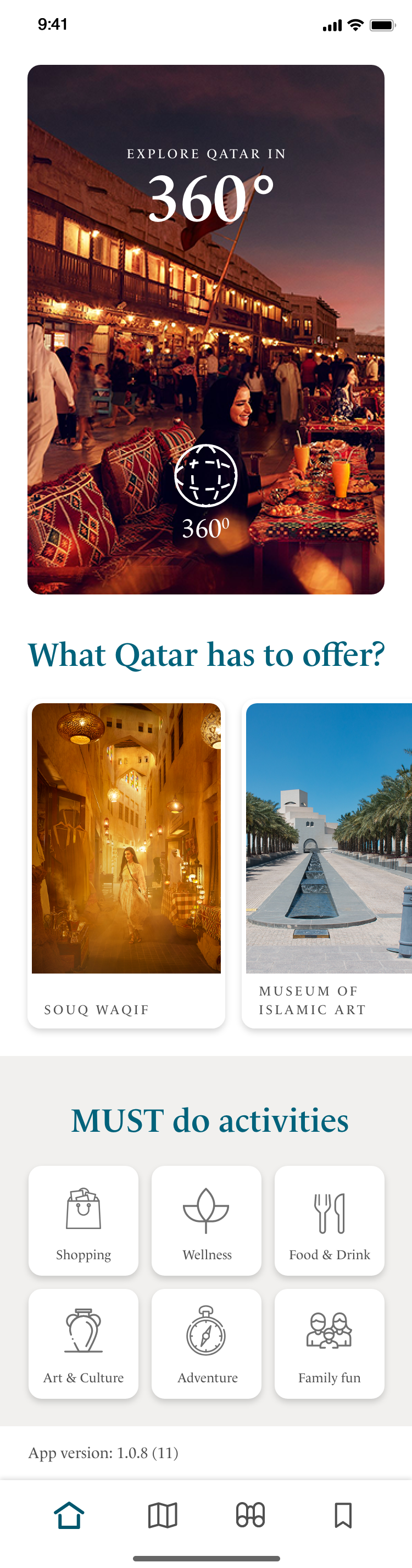This screenshot has height=1568, width=412.
Task: Go to the Home tab
Action: click(x=69, y=1515)
